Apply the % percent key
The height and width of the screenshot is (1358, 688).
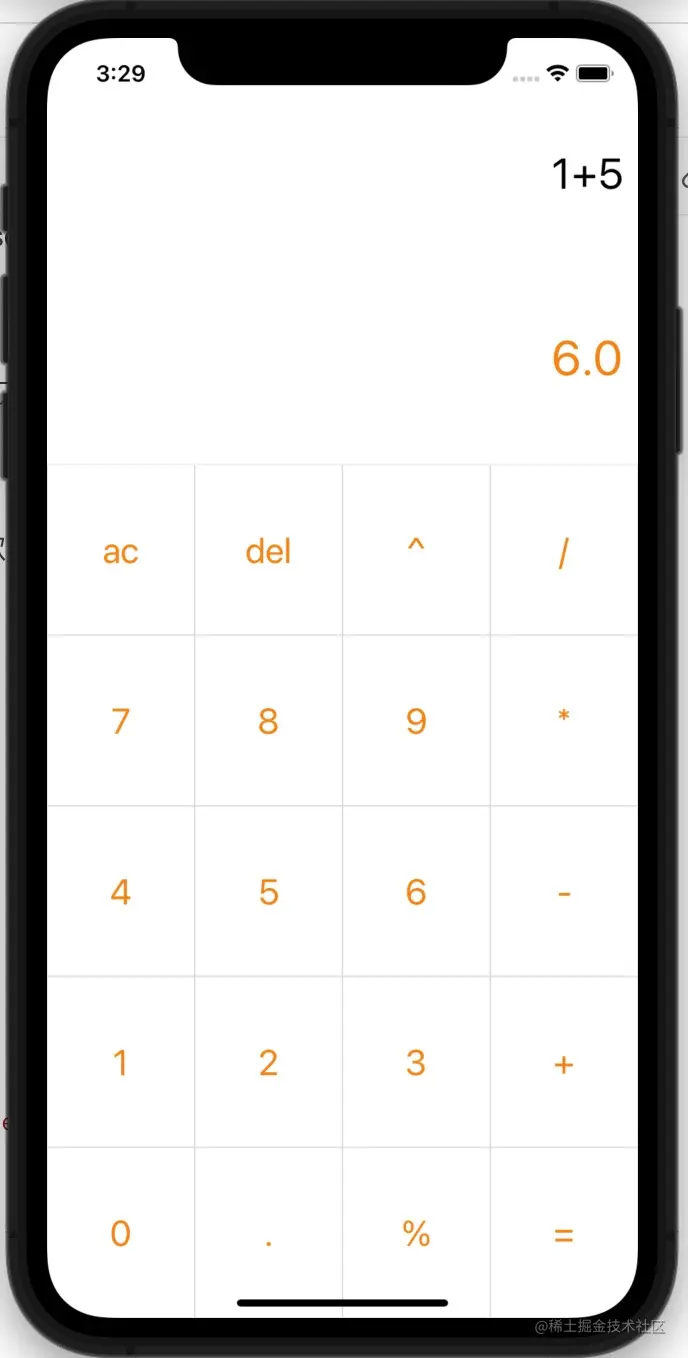pos(416,1233)
